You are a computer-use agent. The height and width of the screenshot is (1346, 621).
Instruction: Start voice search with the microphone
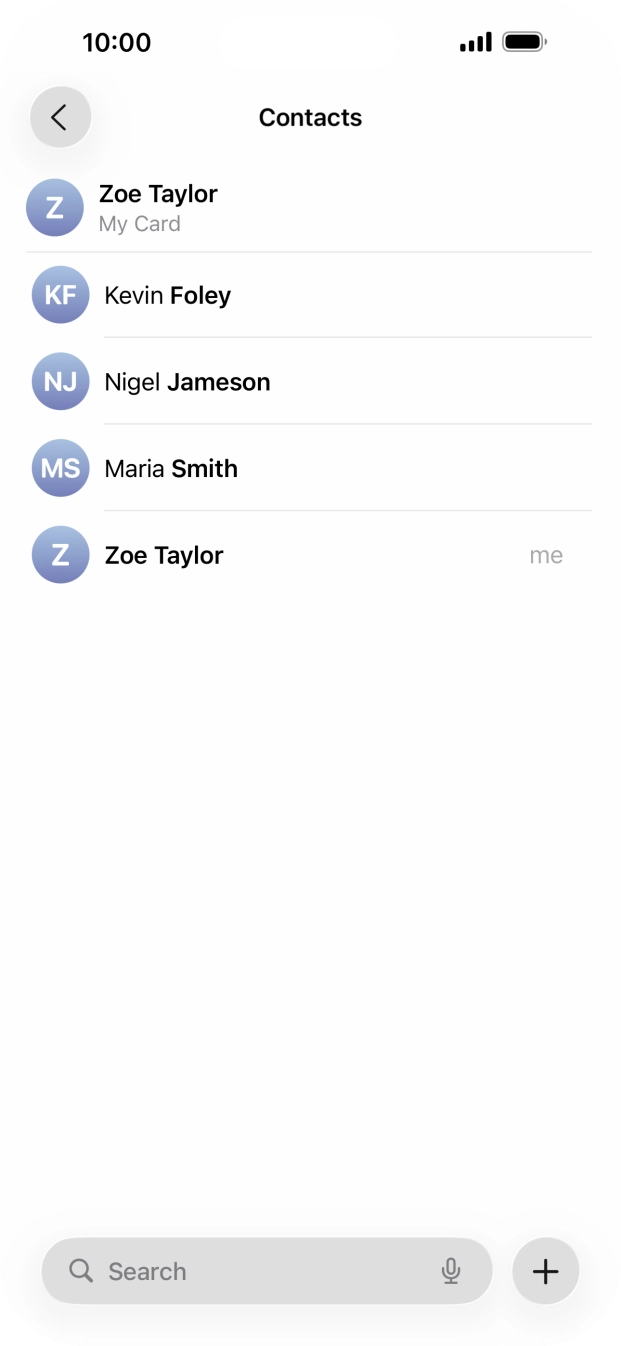[x=451, y=1271]
